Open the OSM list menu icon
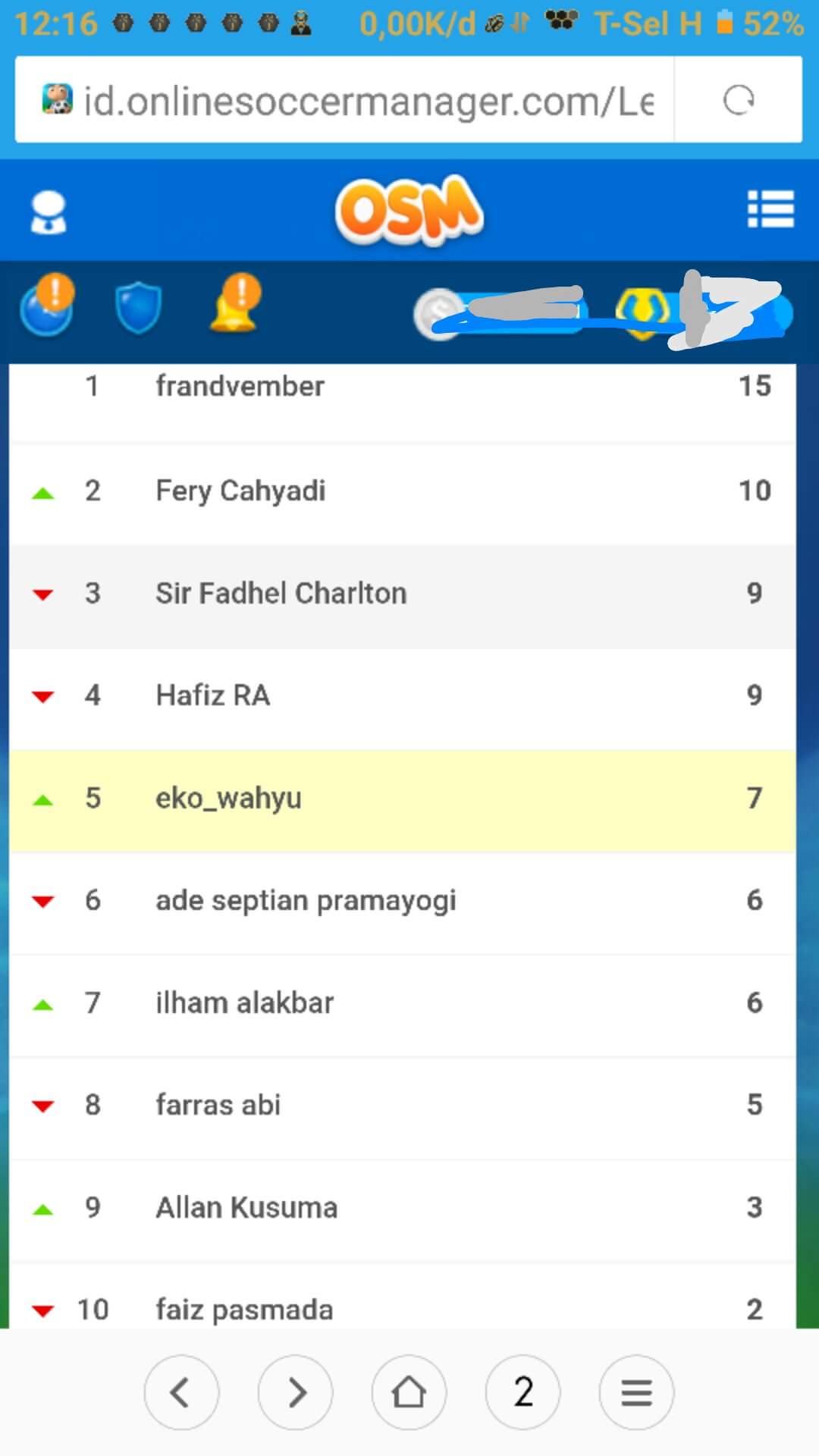Screen dimensions: 819x1456 coord(770,209)
